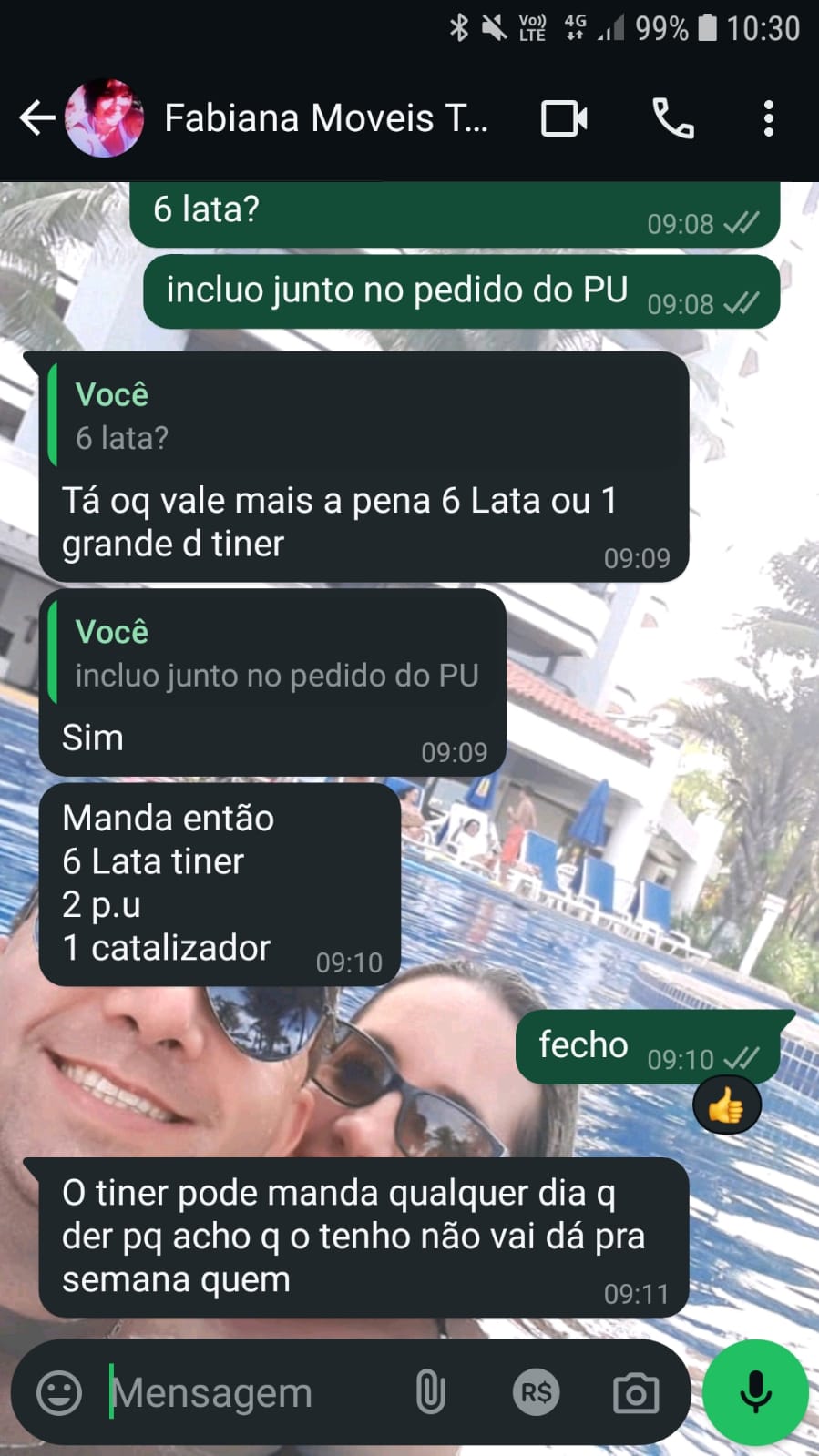The height and width of the screenshot is (1456, 819).
Task: Open the R$ payment option
Action: coord(536,1392)
